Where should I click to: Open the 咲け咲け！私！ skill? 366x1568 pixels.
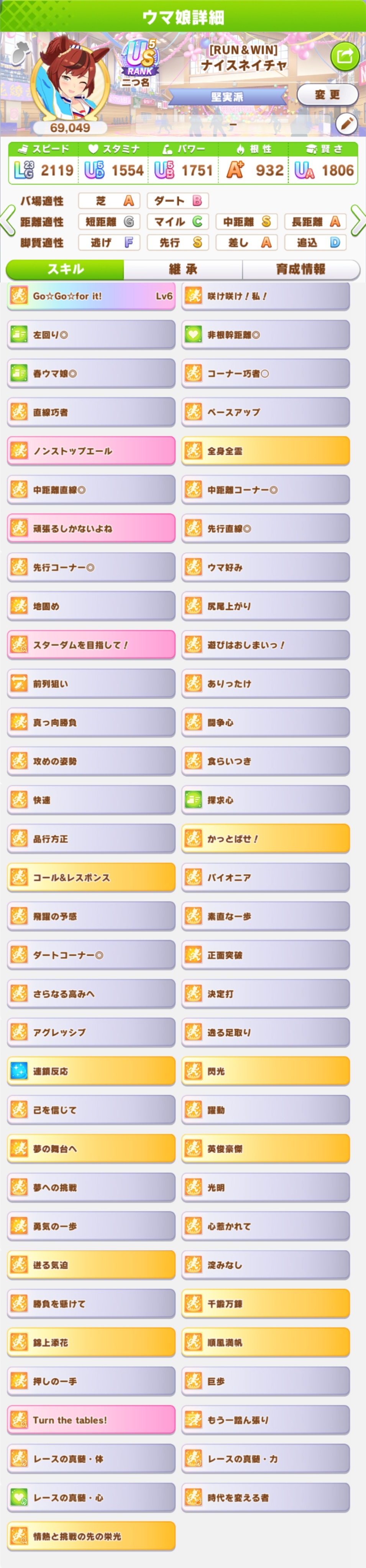266,296
